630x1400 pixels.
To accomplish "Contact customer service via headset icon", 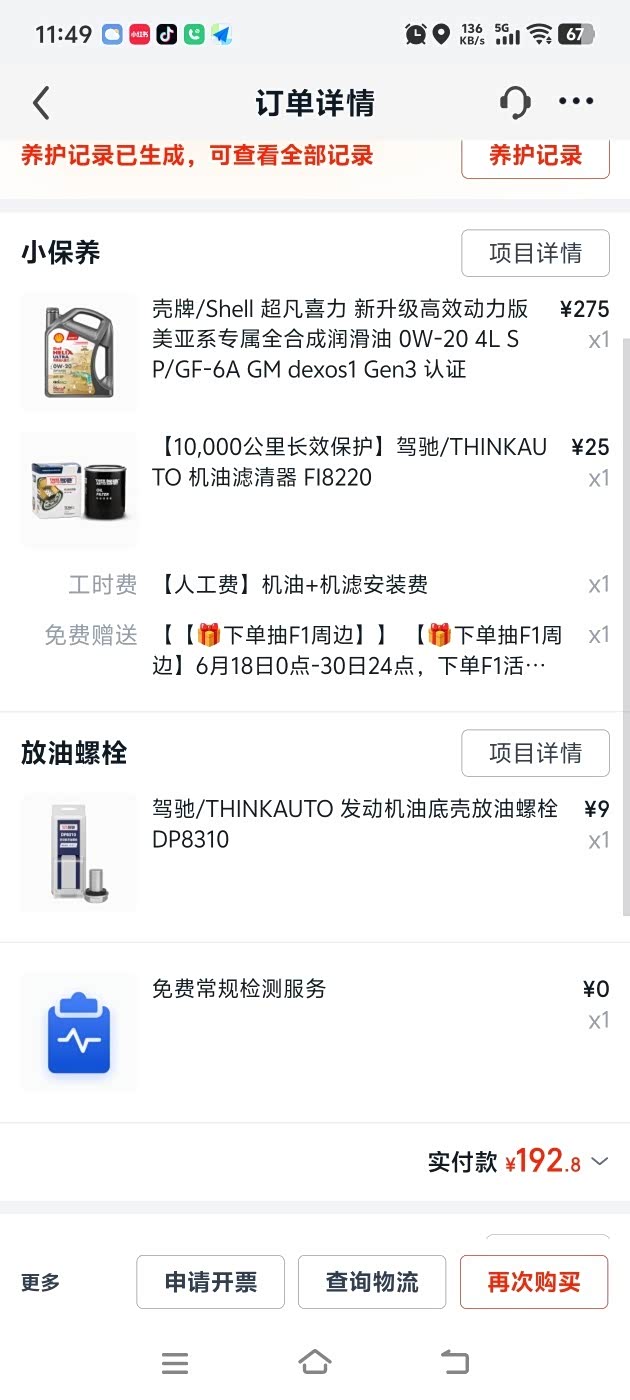I will (x=514, y=102).
